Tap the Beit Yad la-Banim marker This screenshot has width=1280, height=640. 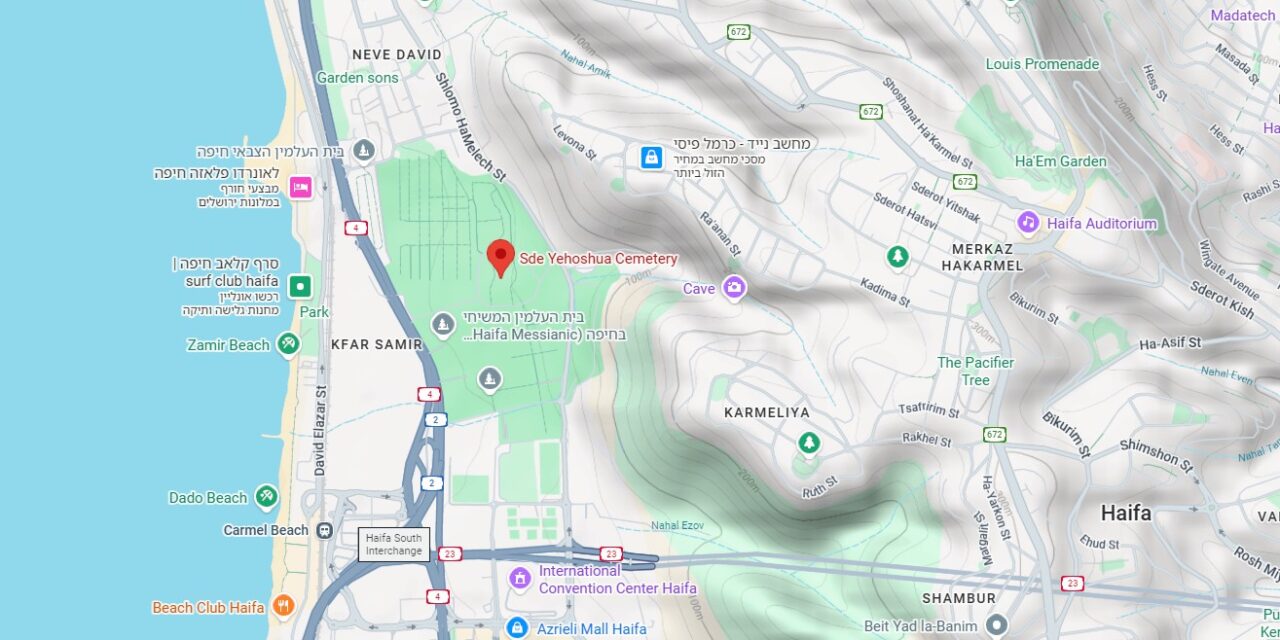(995, 625)
